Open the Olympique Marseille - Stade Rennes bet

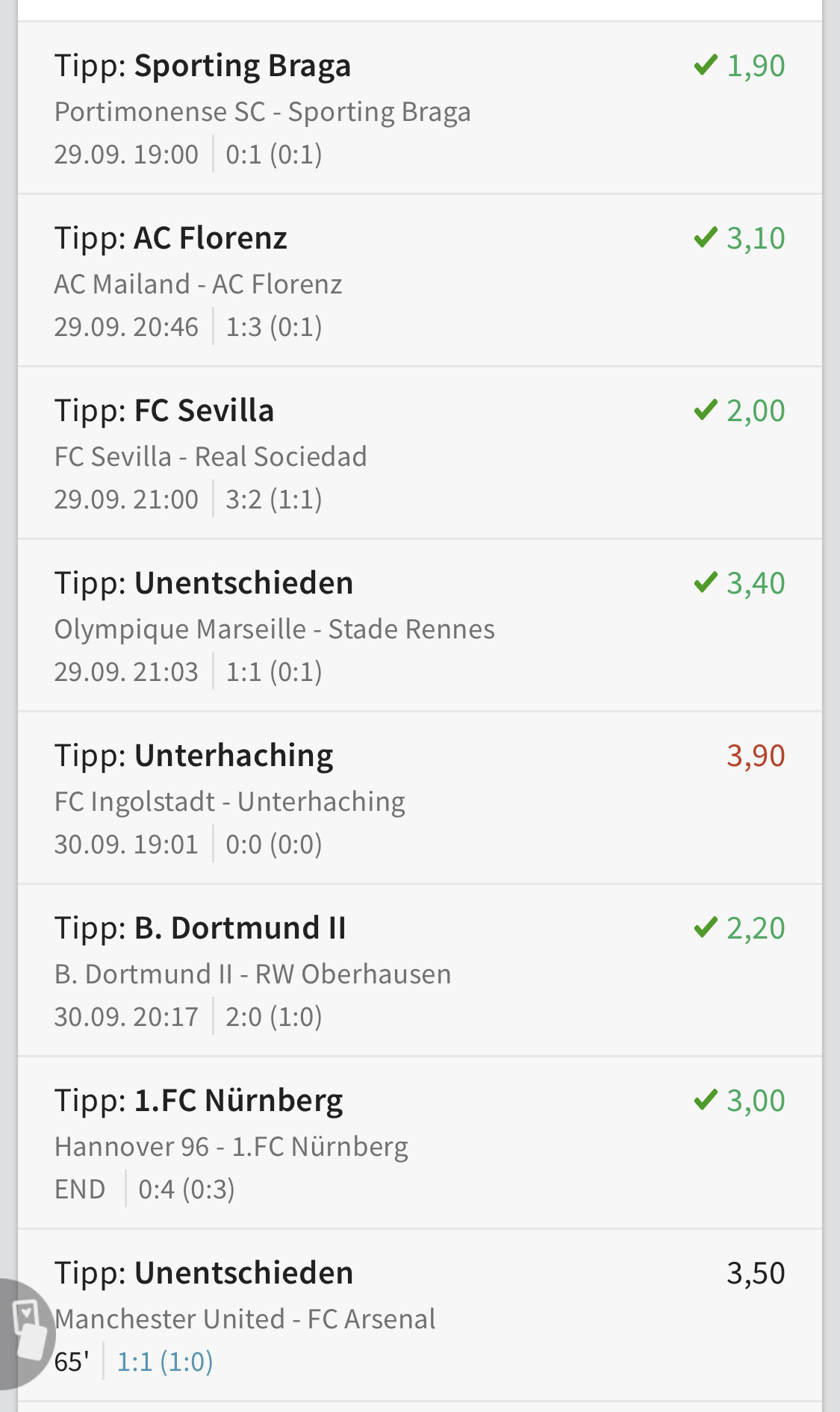(x=418, y=626)
